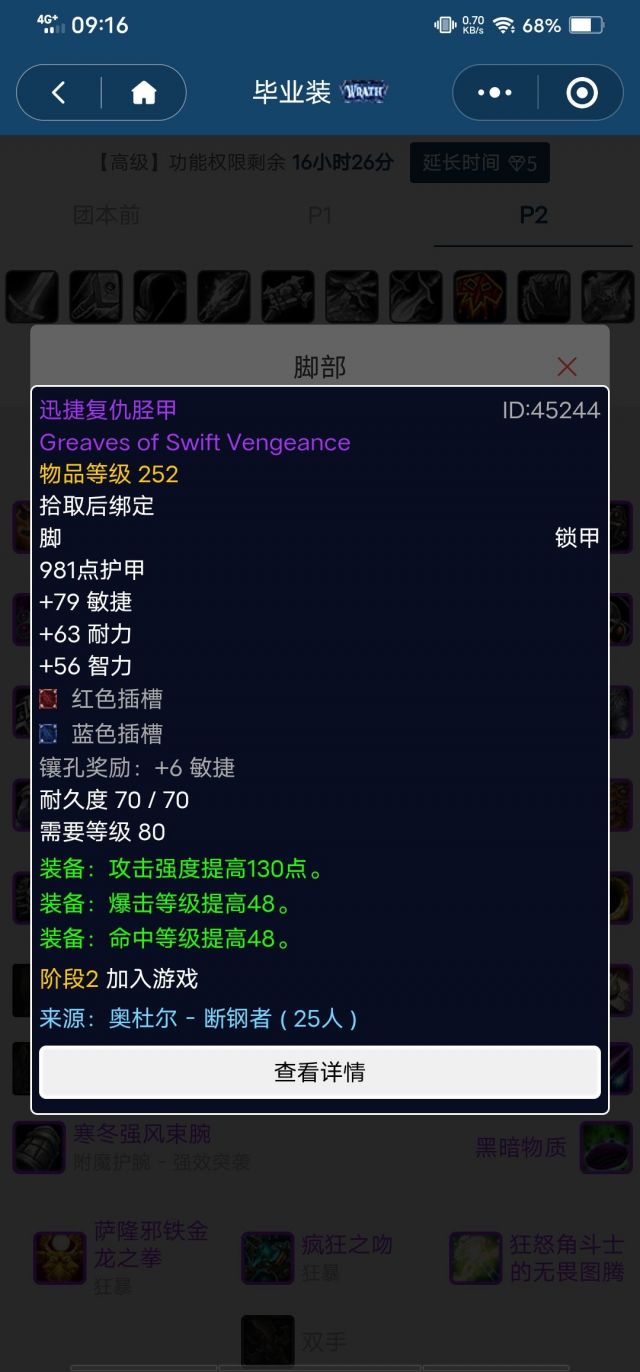Close the 脚部 slot panel

pos(567,366)
